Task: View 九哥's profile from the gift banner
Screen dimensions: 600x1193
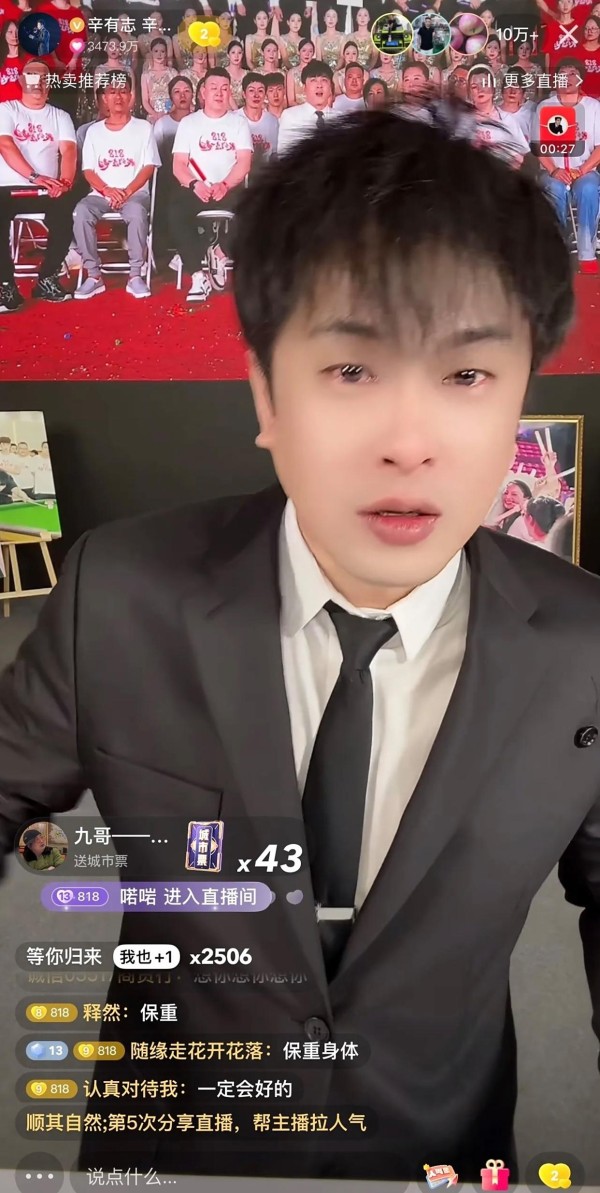Action: (43, 845)
